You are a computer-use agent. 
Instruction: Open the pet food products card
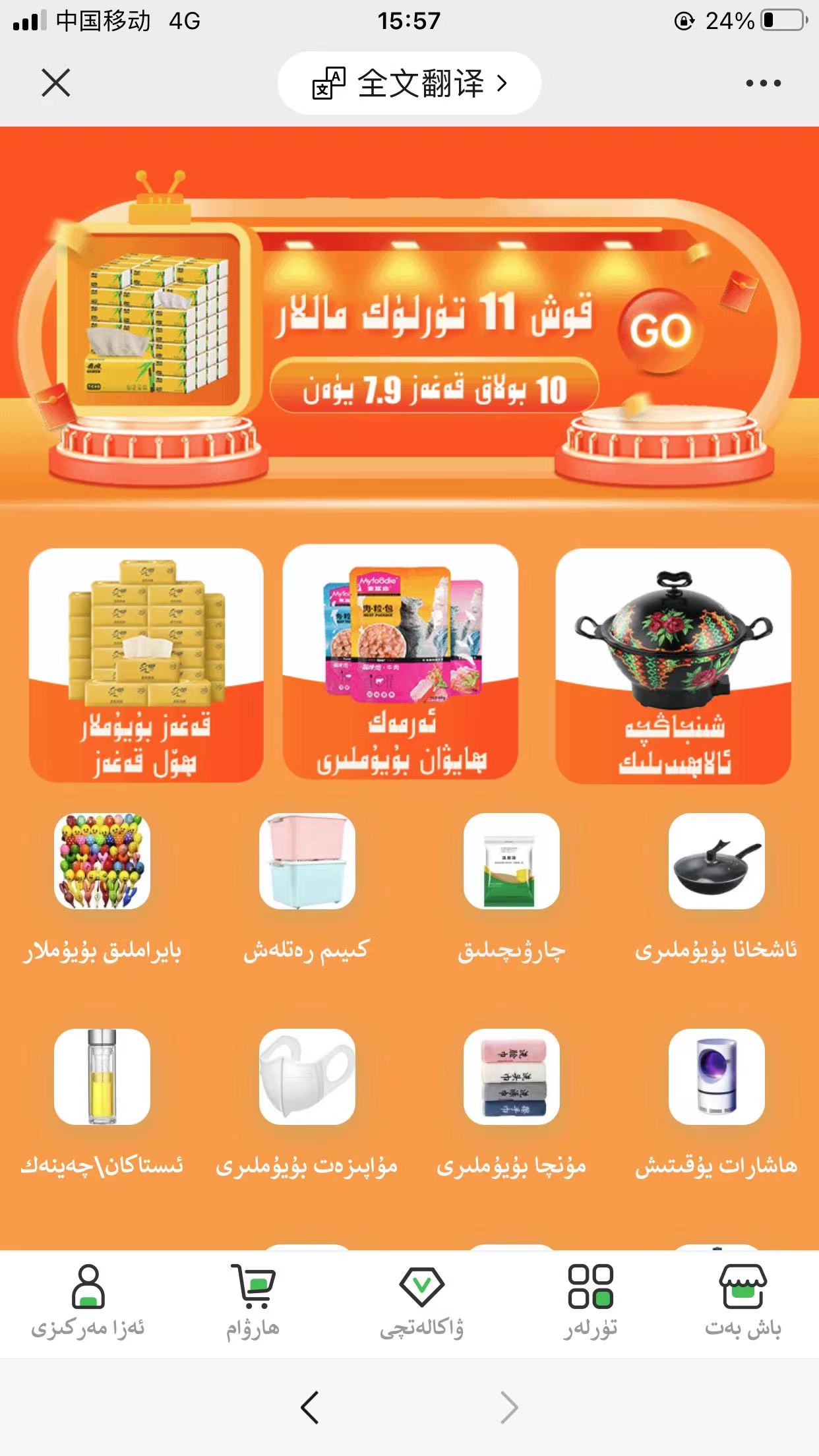(401, 663)
